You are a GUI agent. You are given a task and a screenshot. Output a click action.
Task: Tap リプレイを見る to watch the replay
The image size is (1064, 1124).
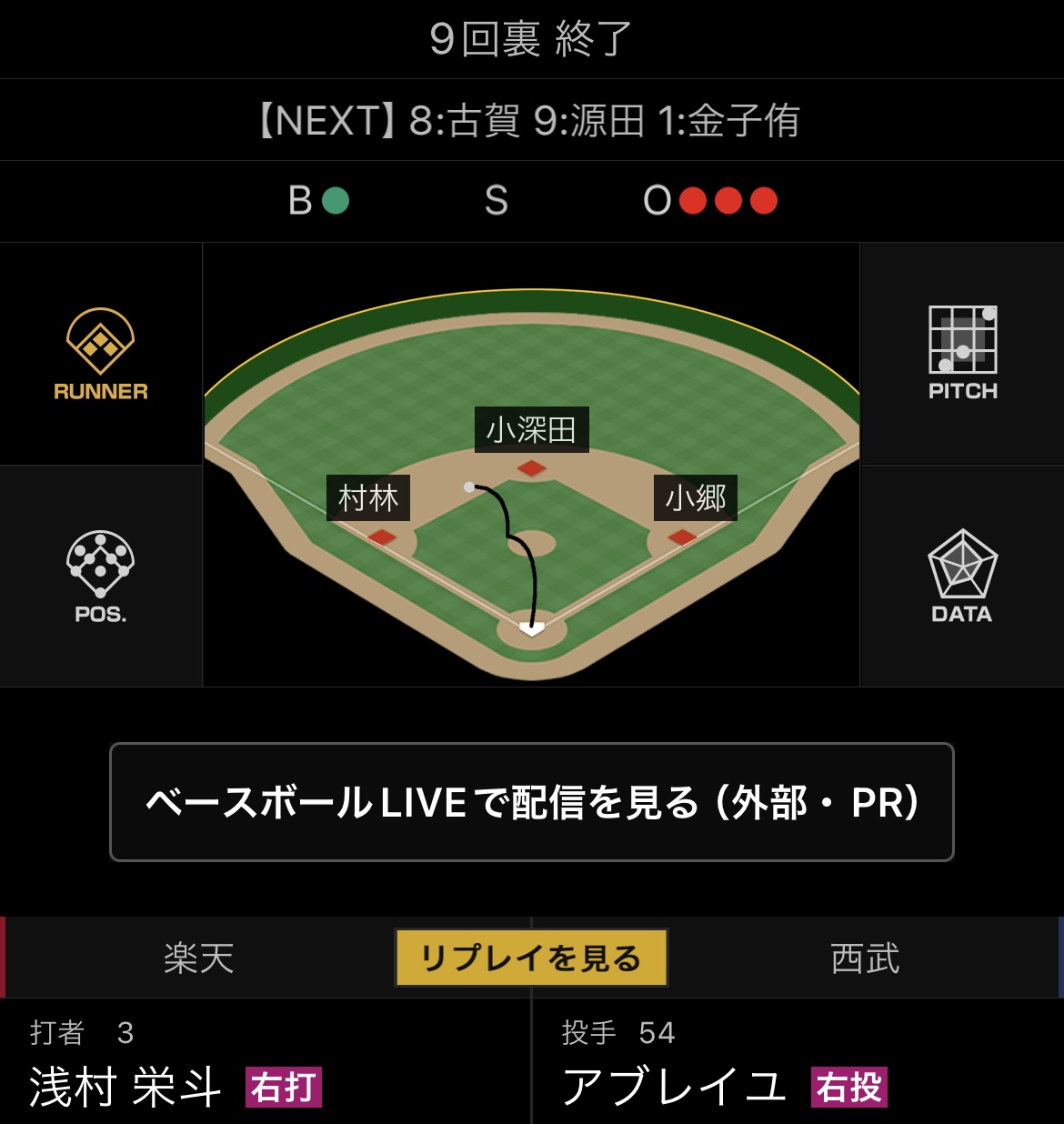532,958
